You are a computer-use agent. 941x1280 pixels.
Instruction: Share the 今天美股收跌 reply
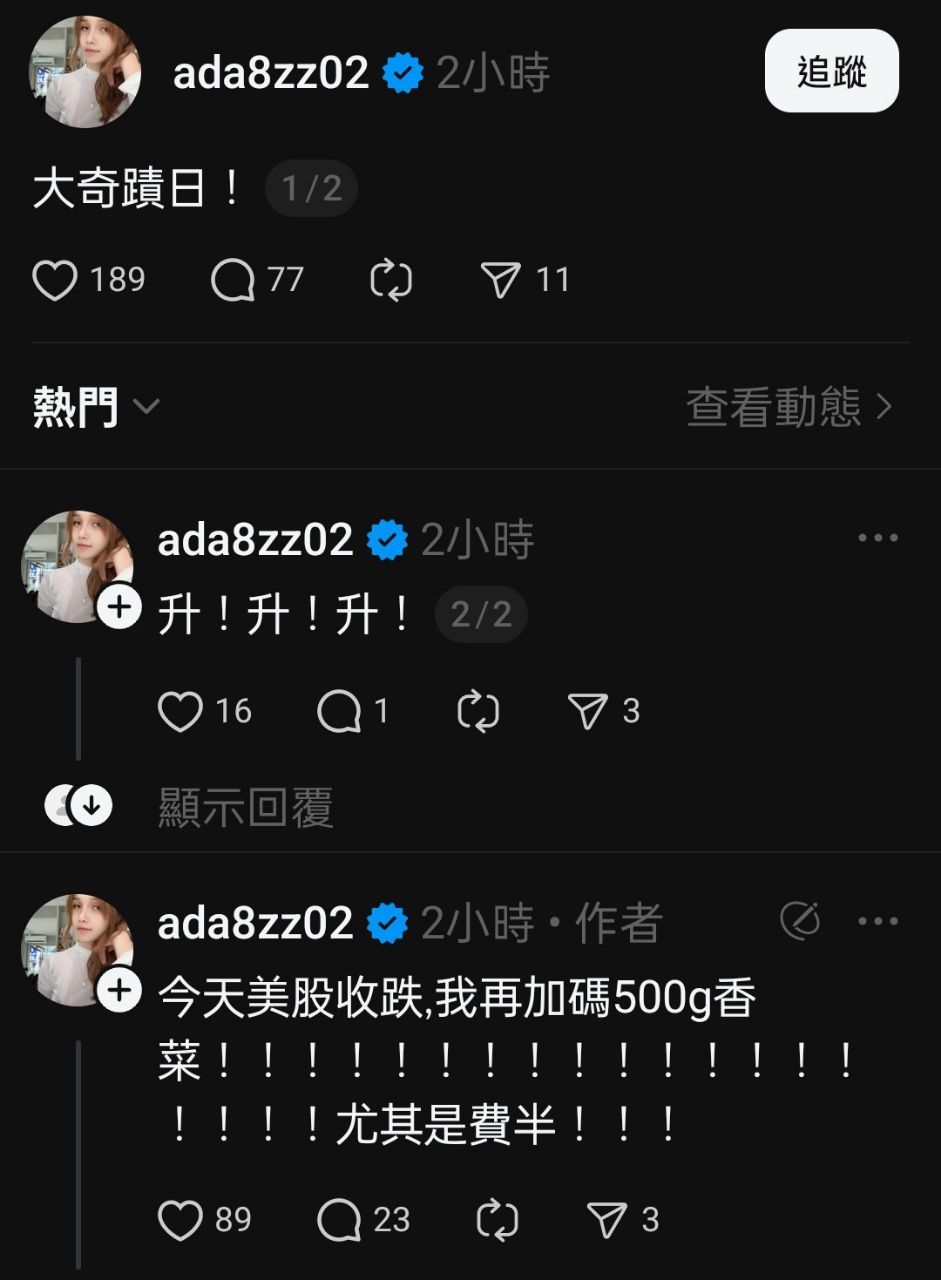(607, 1220)
